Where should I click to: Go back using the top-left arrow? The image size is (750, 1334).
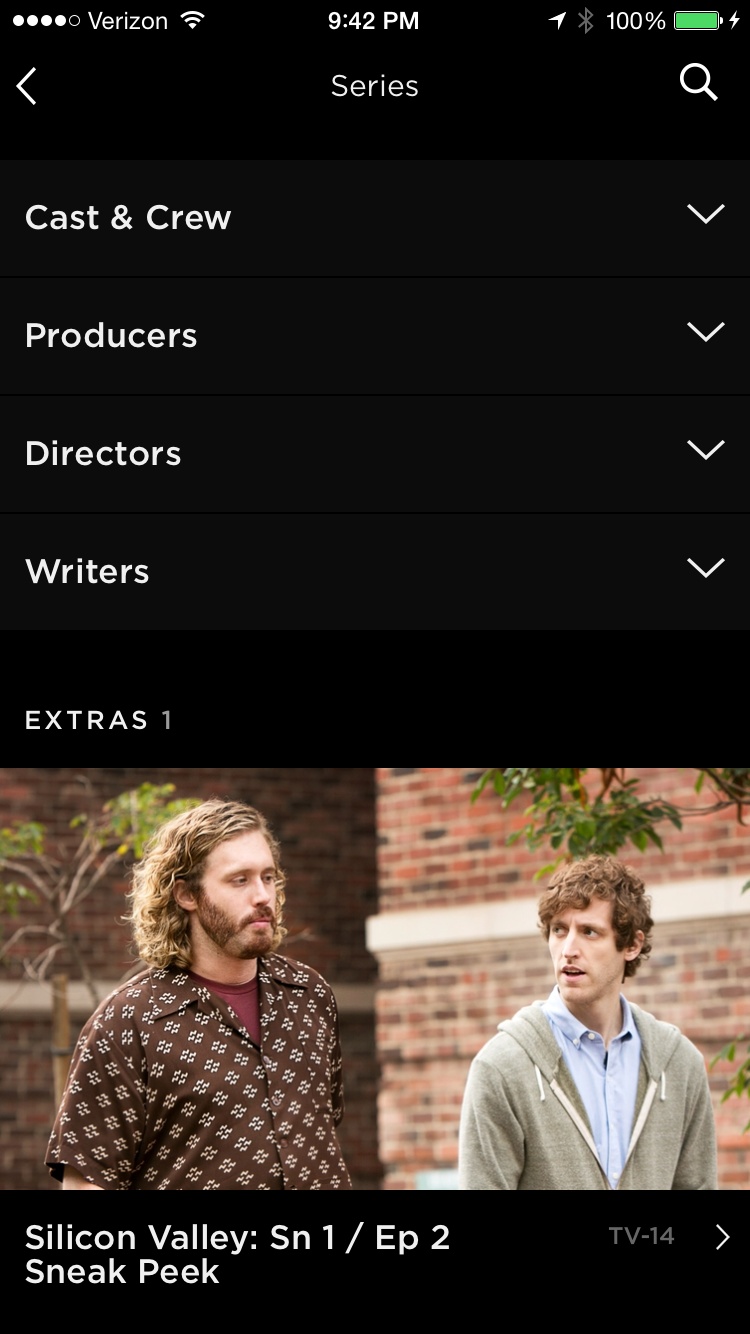point(27,86)
